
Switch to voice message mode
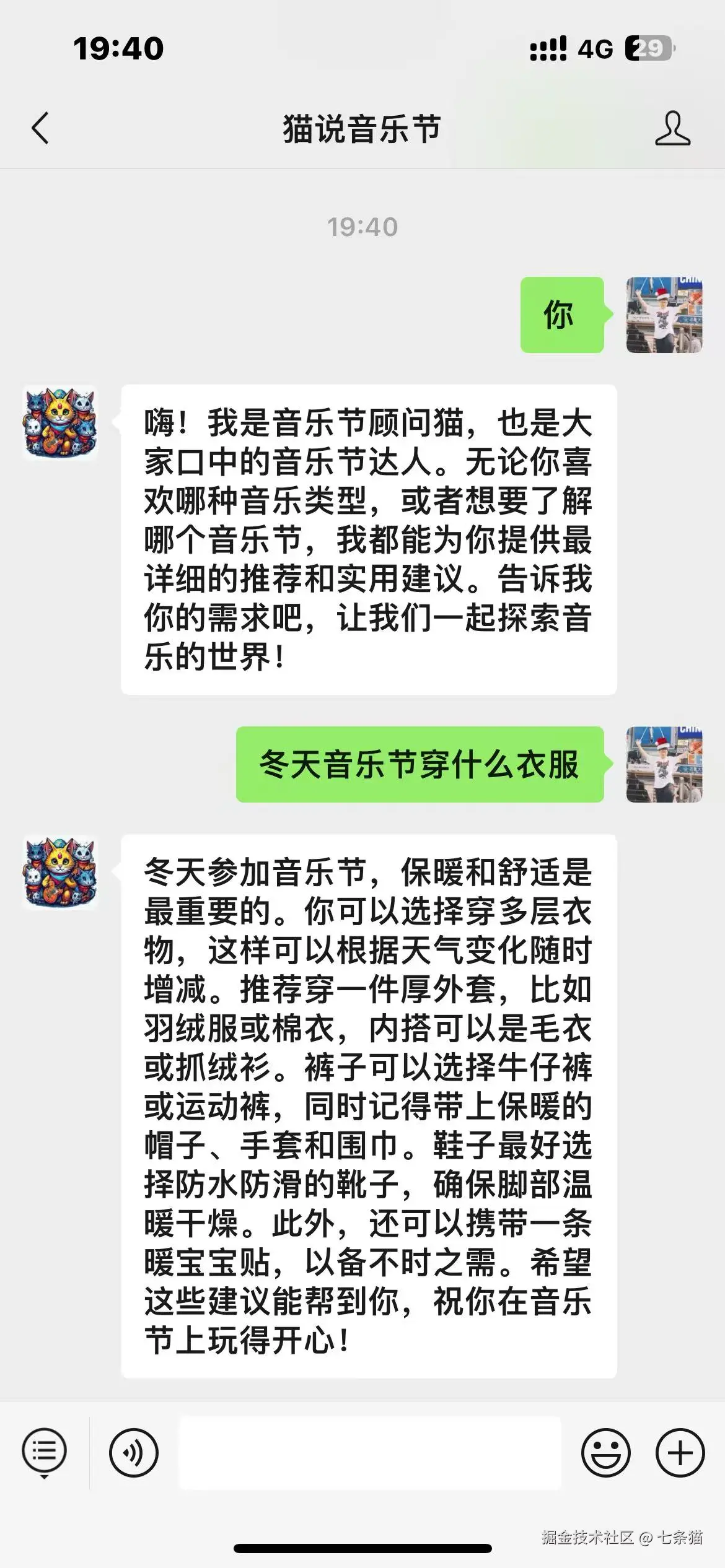[x=133, y=1452]
